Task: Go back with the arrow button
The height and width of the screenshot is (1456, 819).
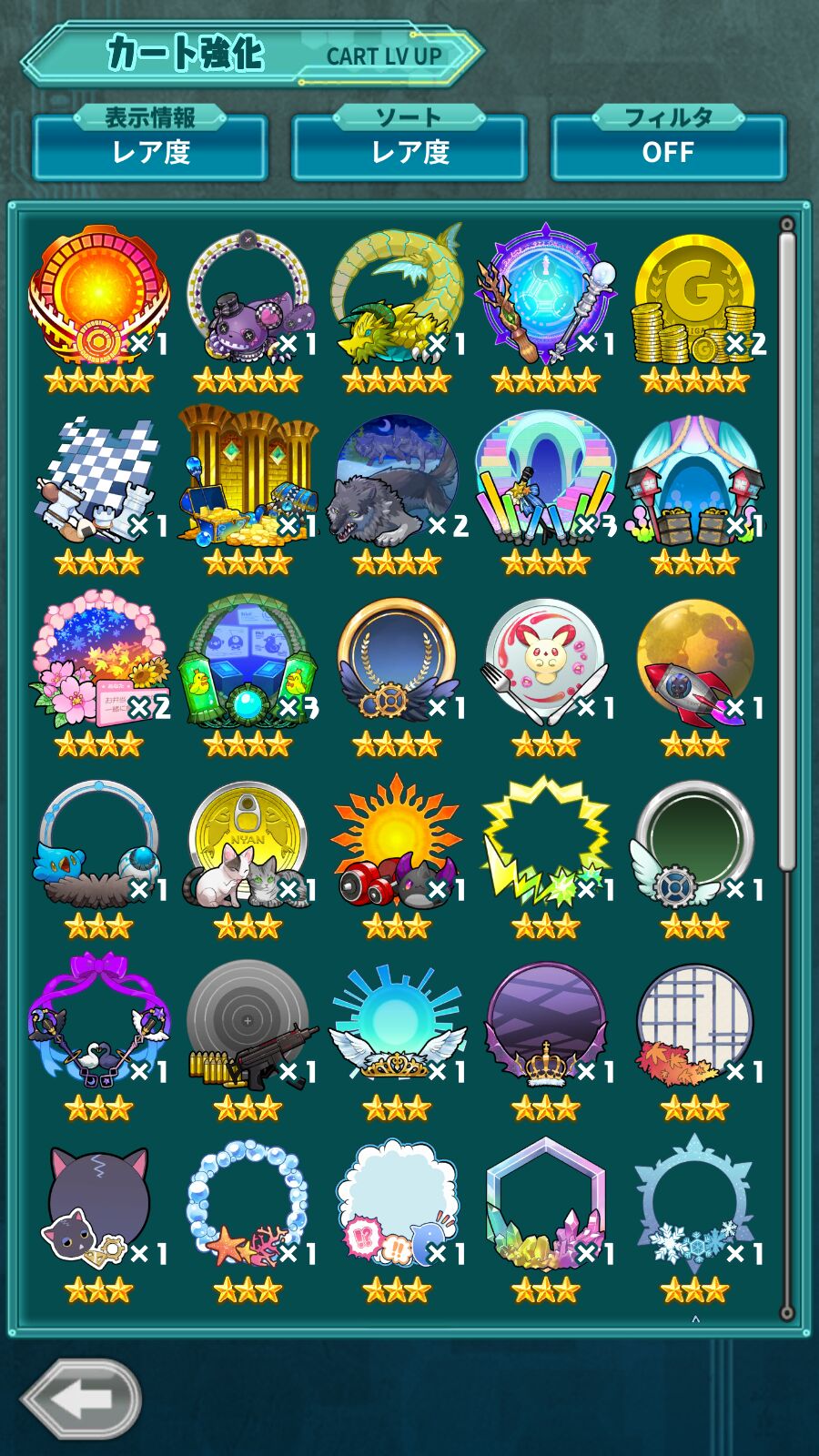Action: pos(82,1399)
